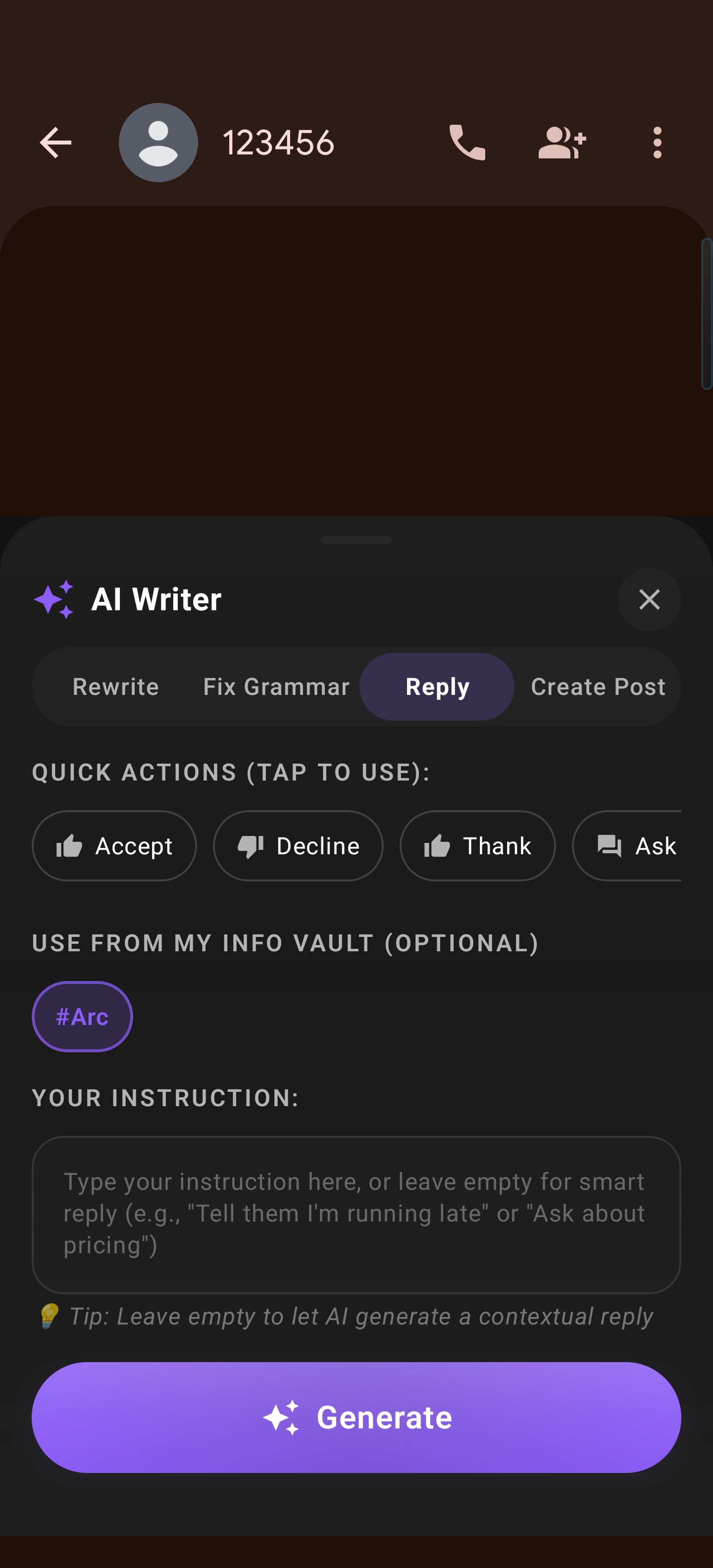Viewport: 713px width, 1568px height.
Task: Click the AI Writer sparkle icon
Action: 53,599
